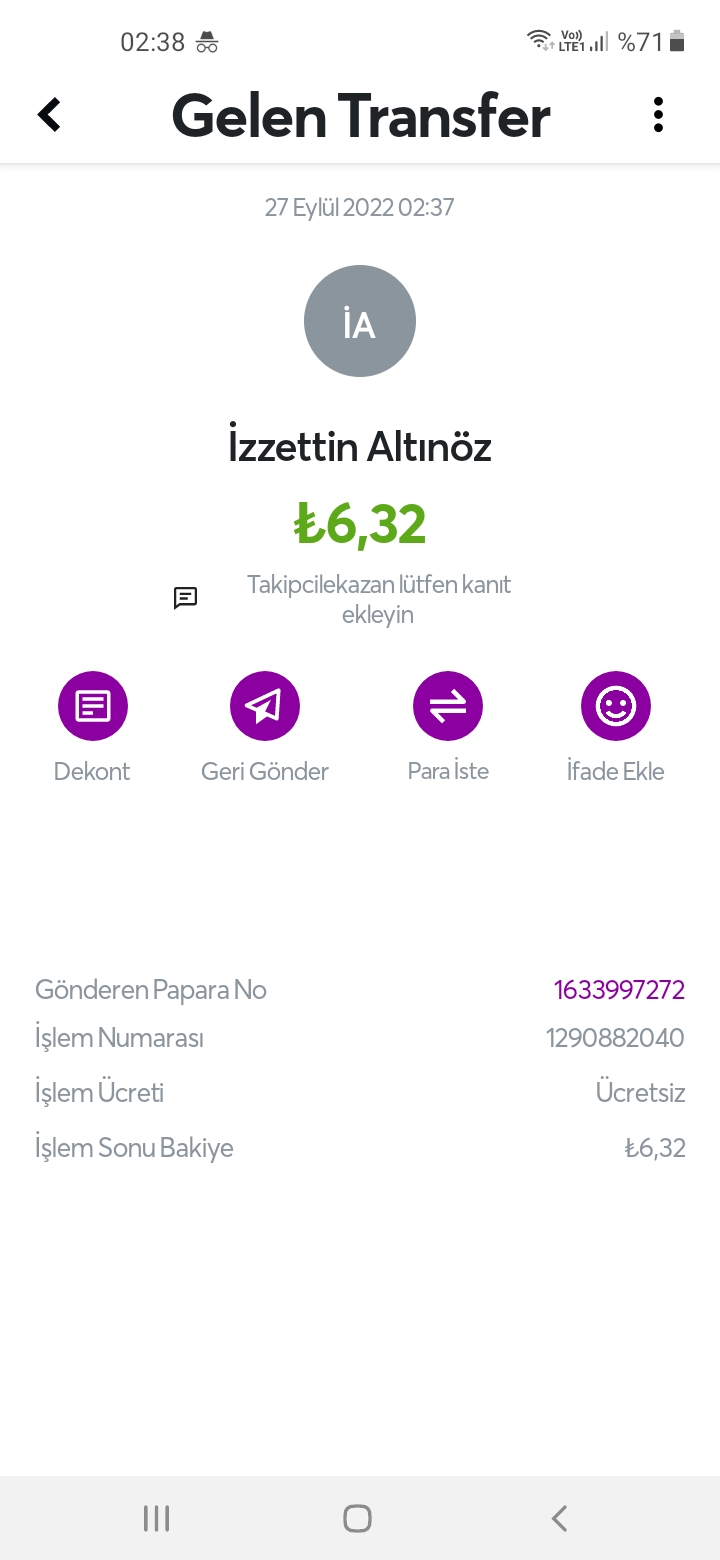This screenshot has height=1560, width=720.
Task: Open İzzettin Altınöz's İA avatar
Action: tap(360, 321)
